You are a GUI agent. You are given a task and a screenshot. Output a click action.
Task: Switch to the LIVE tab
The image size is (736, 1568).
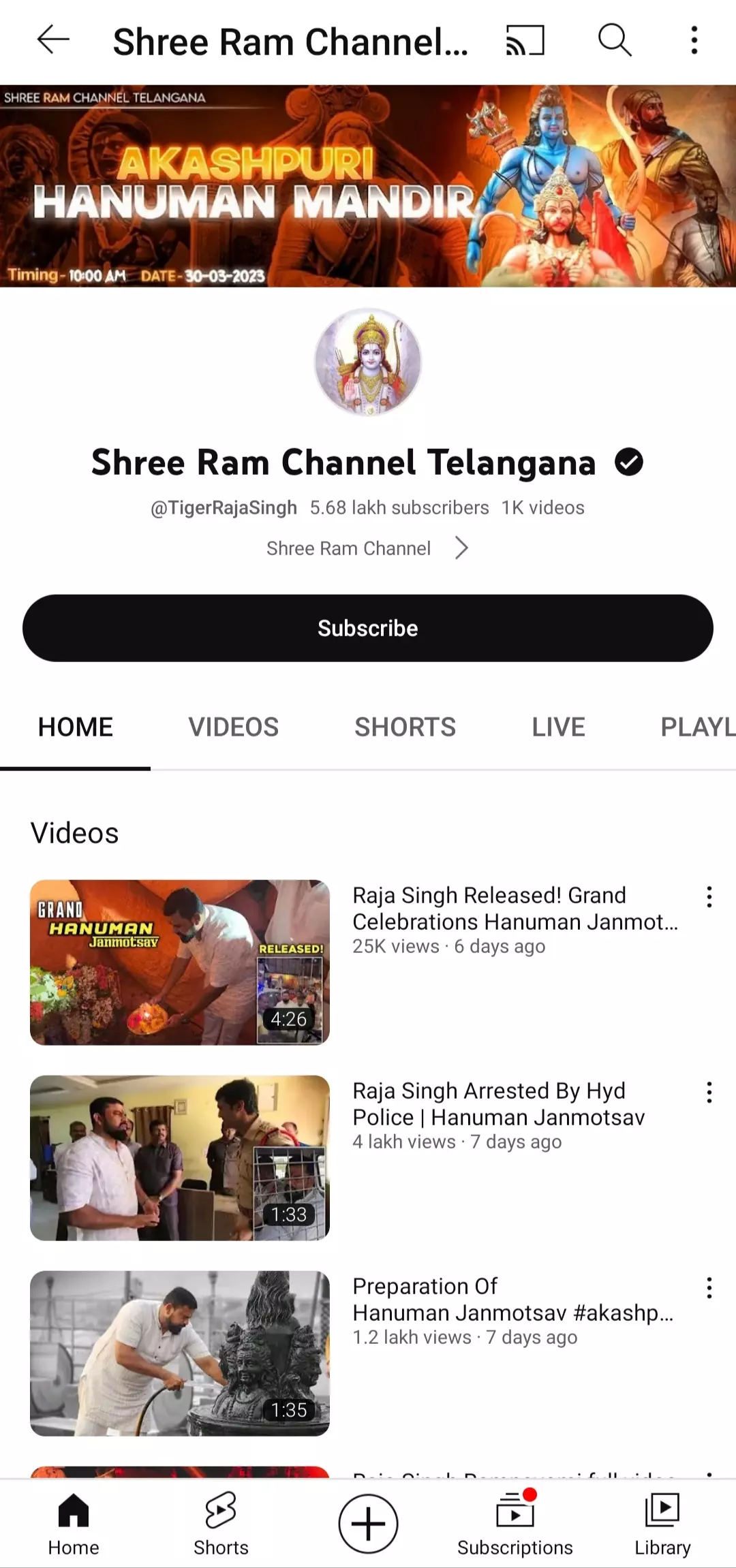tap(558, 727)
